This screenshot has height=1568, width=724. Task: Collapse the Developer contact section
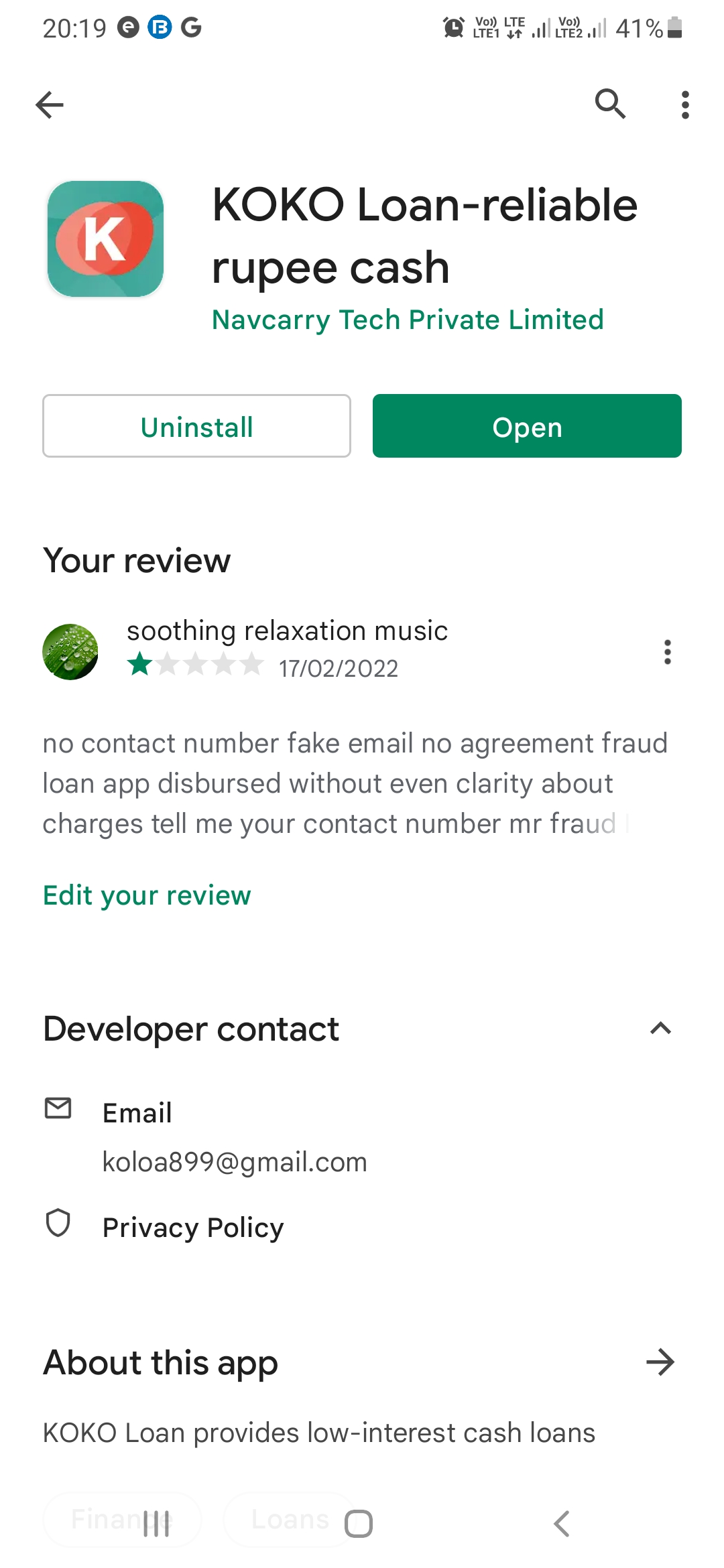(x=660, y=1029)
